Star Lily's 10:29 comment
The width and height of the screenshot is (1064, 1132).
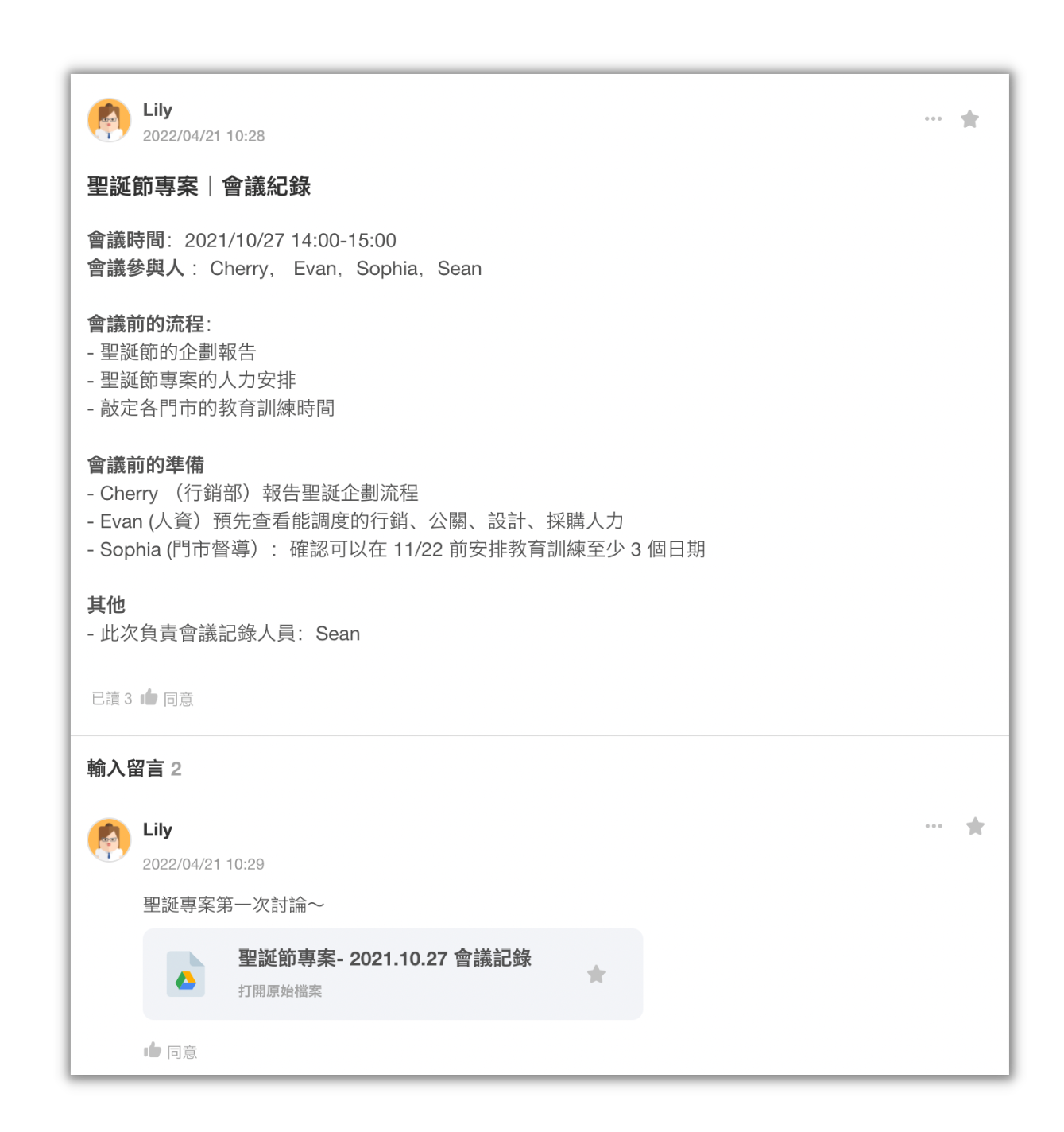point(975,827)
